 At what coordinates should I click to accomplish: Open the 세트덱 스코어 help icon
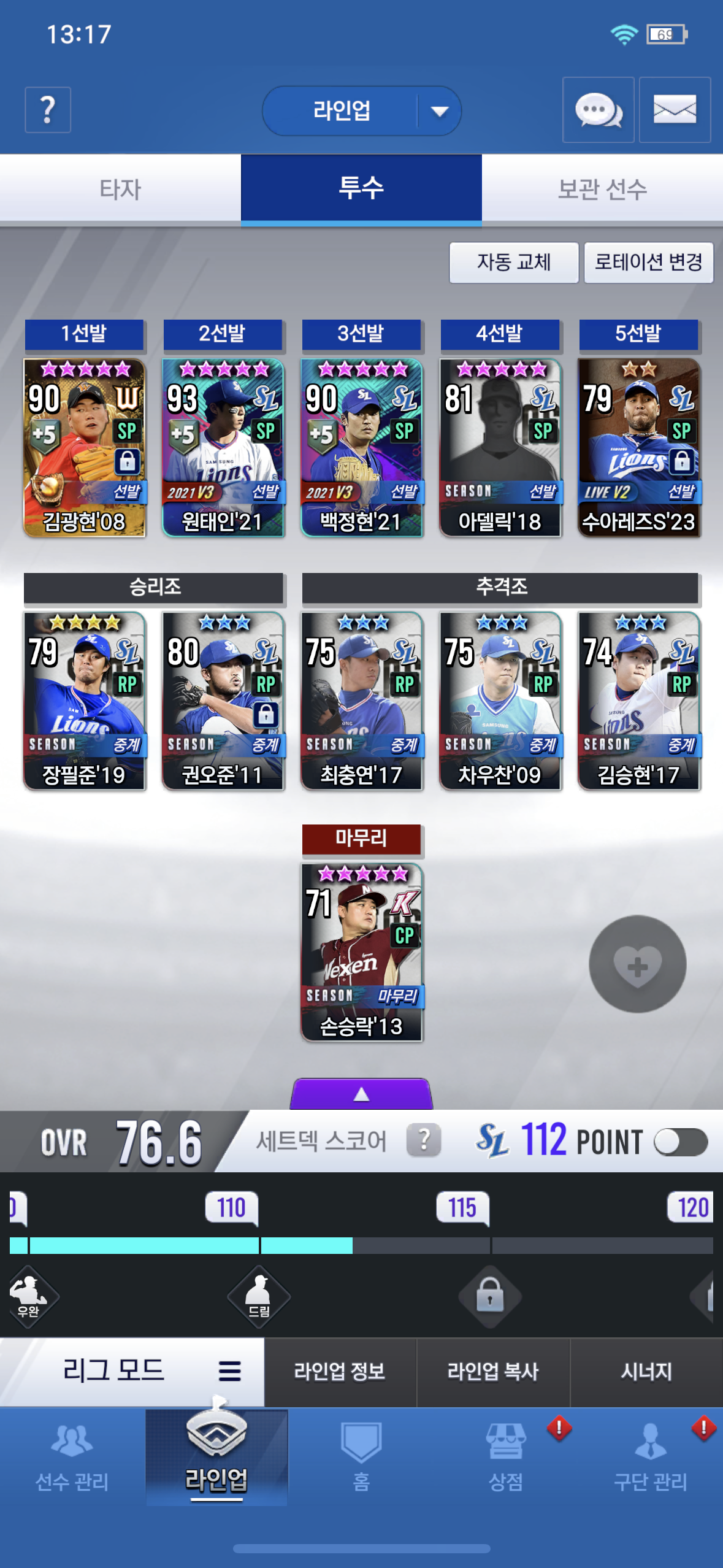point(424,1141)
